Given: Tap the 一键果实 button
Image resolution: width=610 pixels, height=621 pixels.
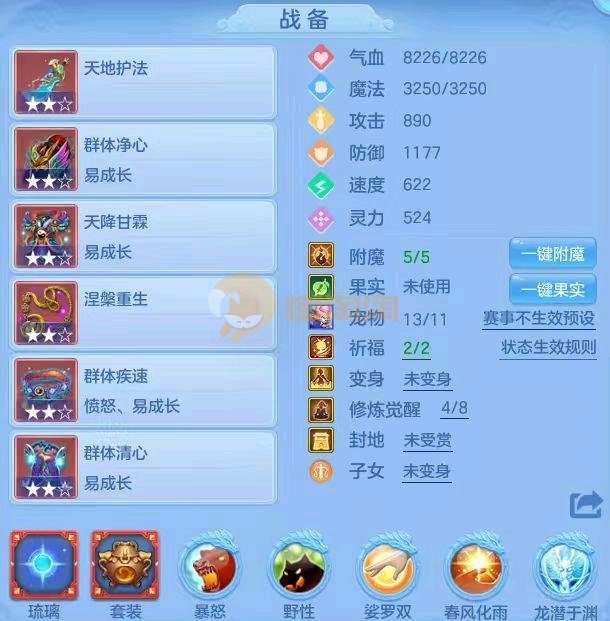Looking at the screenshot, I should point(552,288).
